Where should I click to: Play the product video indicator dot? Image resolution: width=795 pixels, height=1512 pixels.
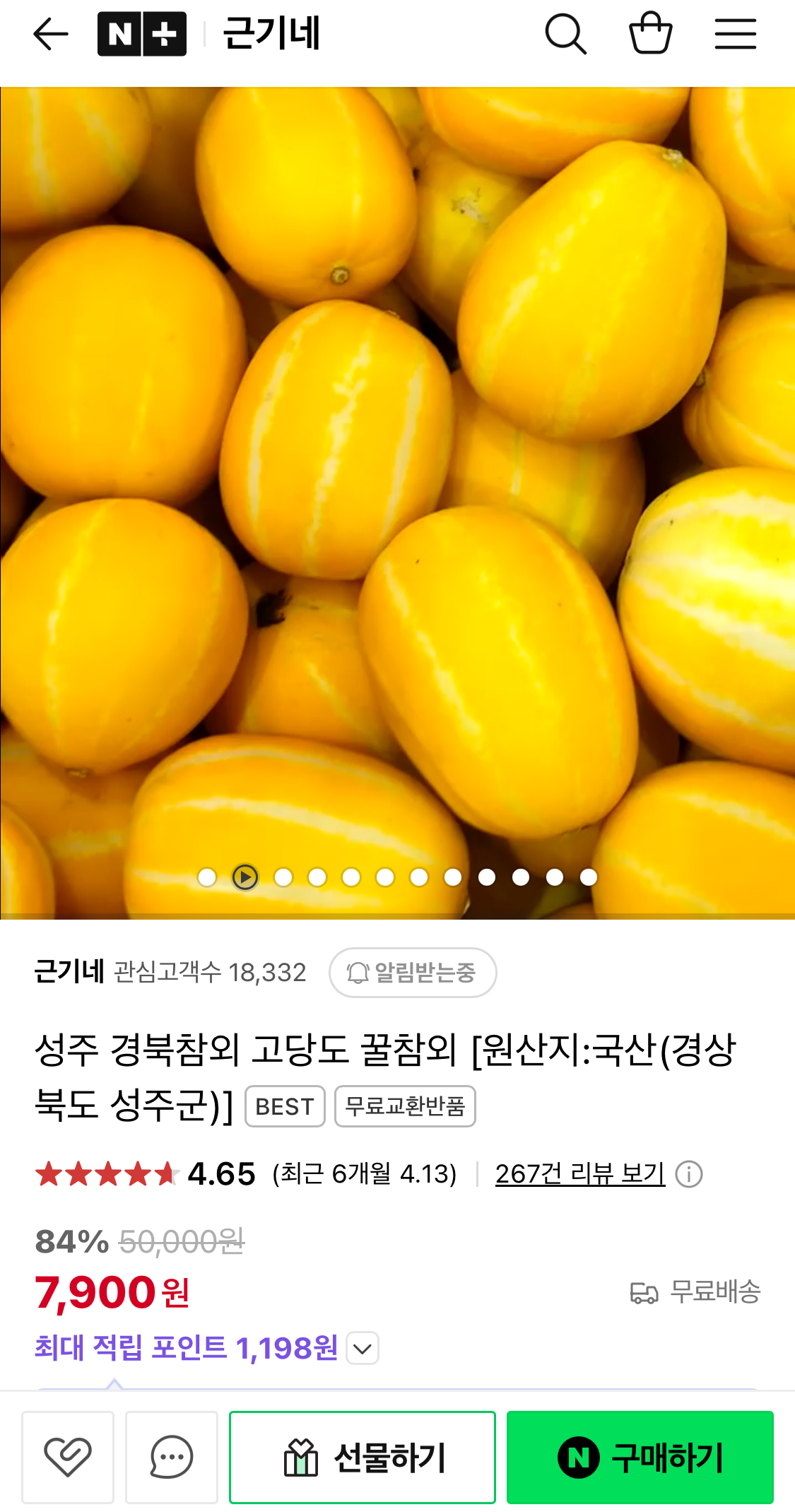pyautogui.click(x=245, y=877)
